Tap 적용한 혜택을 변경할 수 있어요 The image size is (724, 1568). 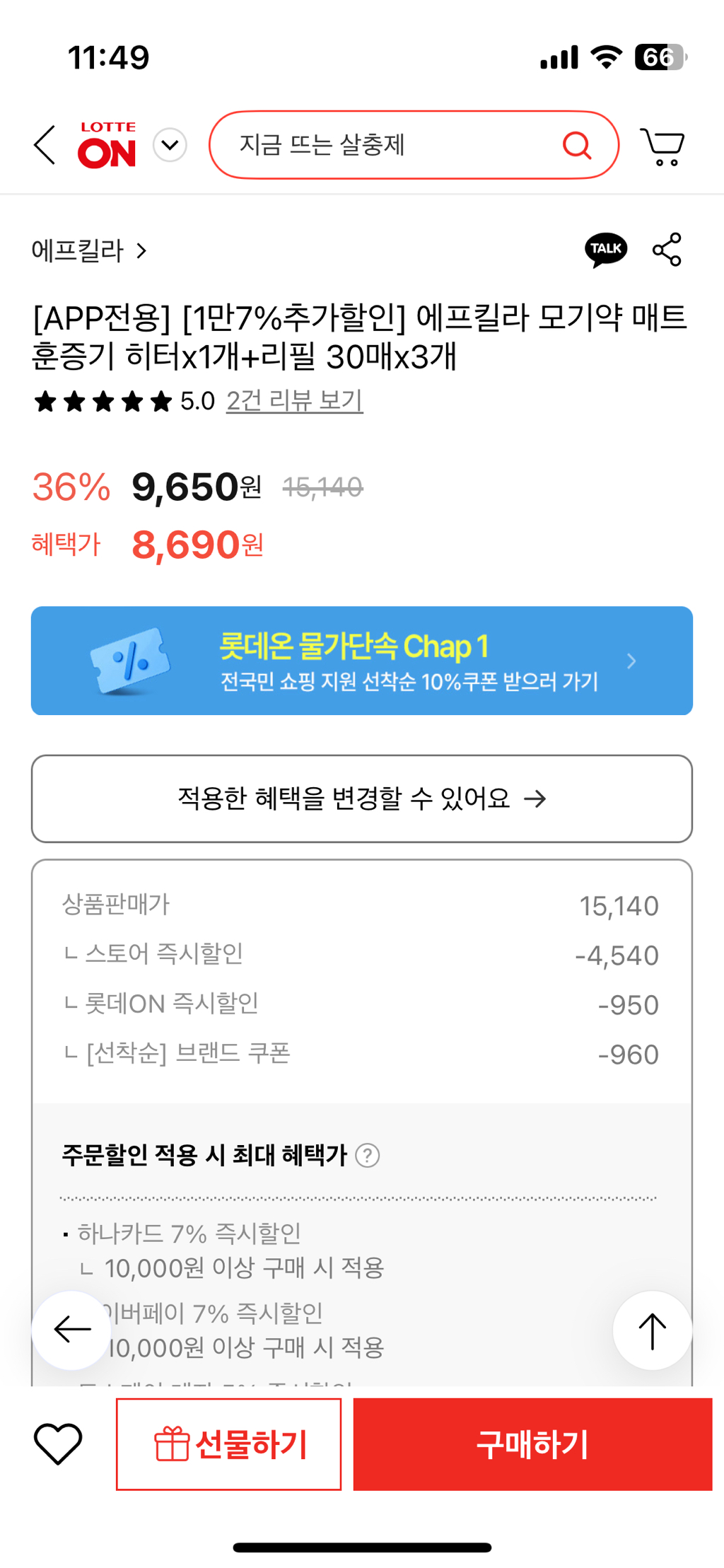coord(362,798)
